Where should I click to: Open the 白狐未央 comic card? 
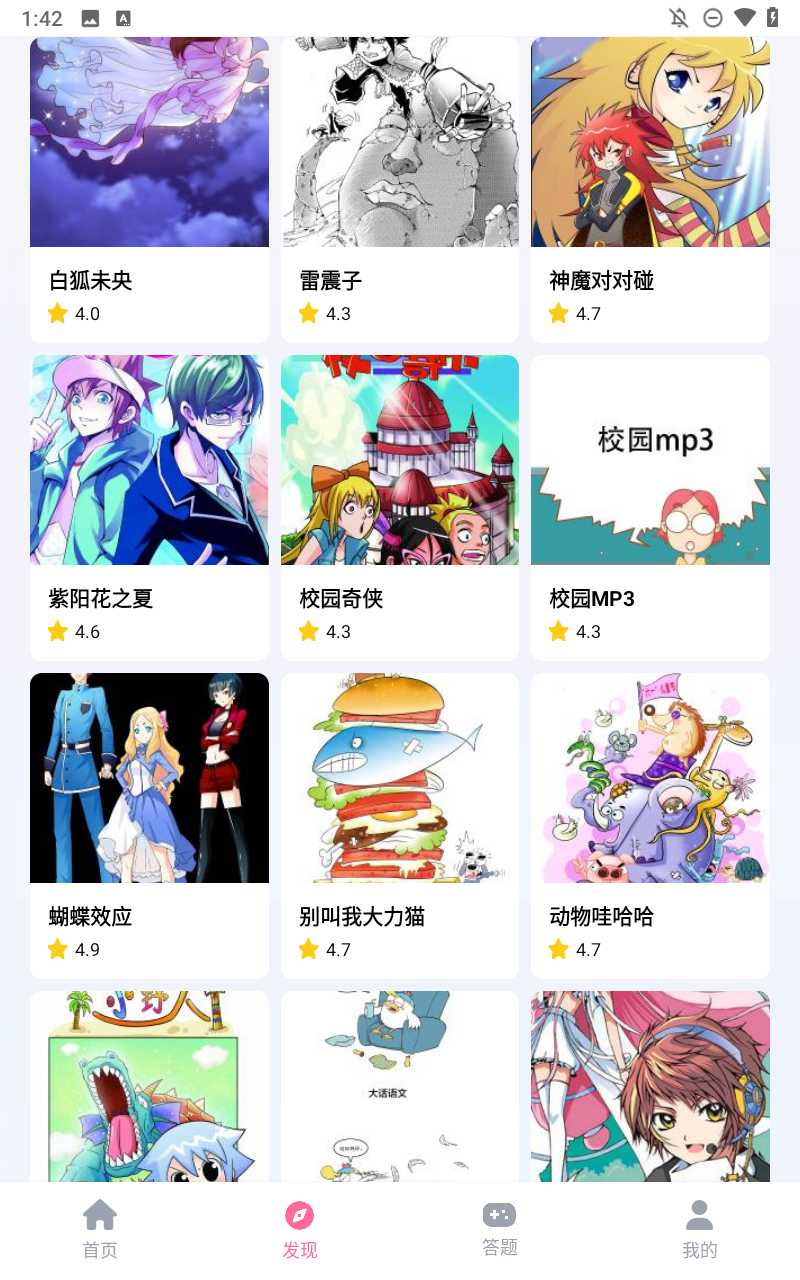(149, 190)
